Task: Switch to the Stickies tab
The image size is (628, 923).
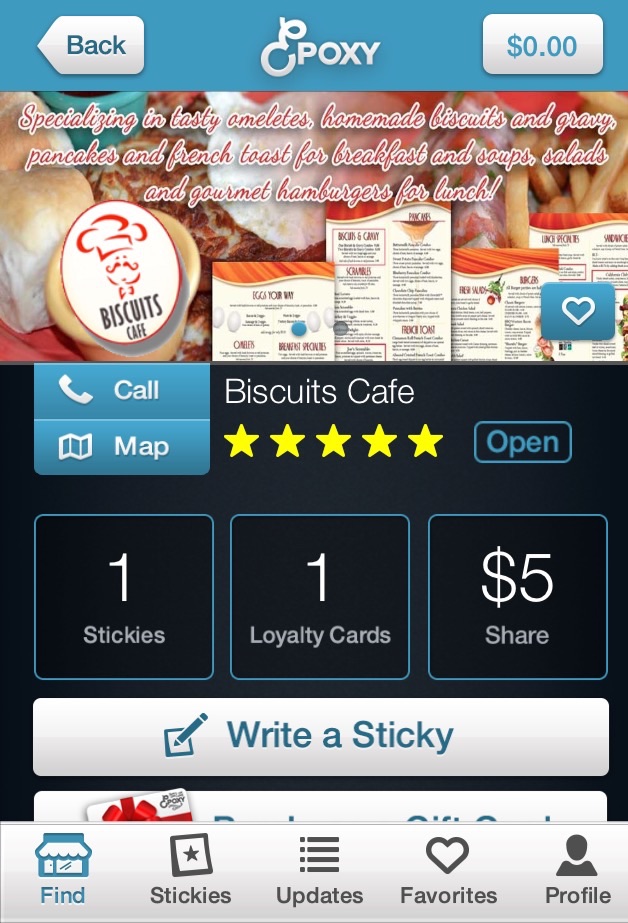Action: point(190,872)
